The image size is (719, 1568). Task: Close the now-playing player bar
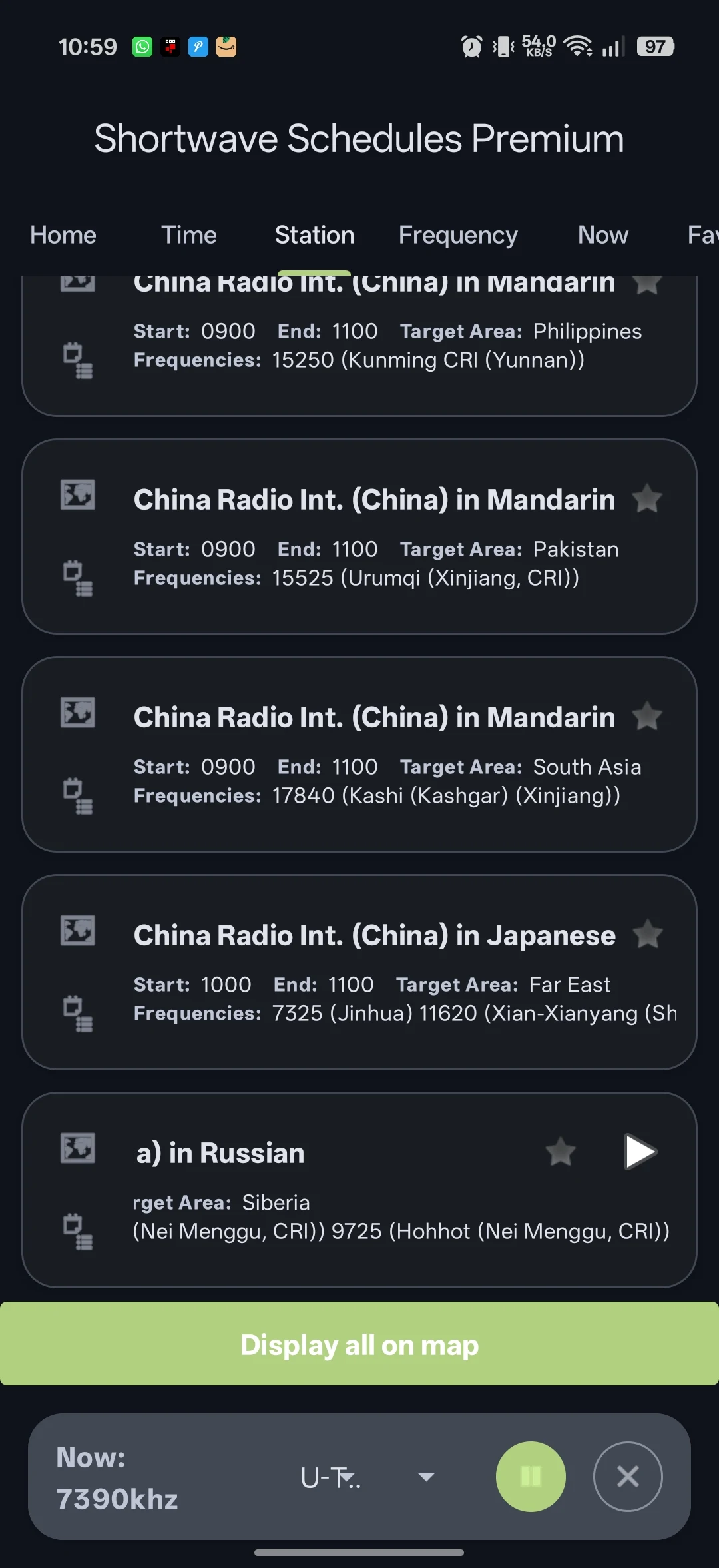(x=628, y=1477)
